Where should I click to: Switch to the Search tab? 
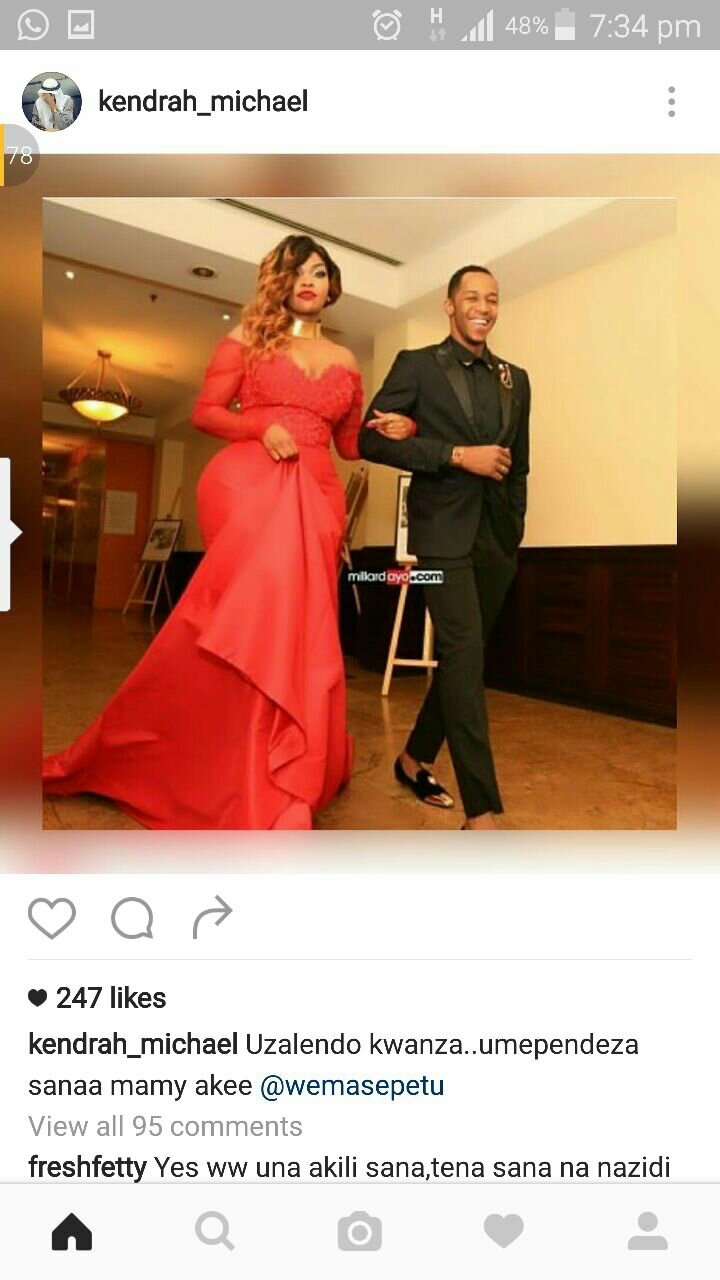215,1232
